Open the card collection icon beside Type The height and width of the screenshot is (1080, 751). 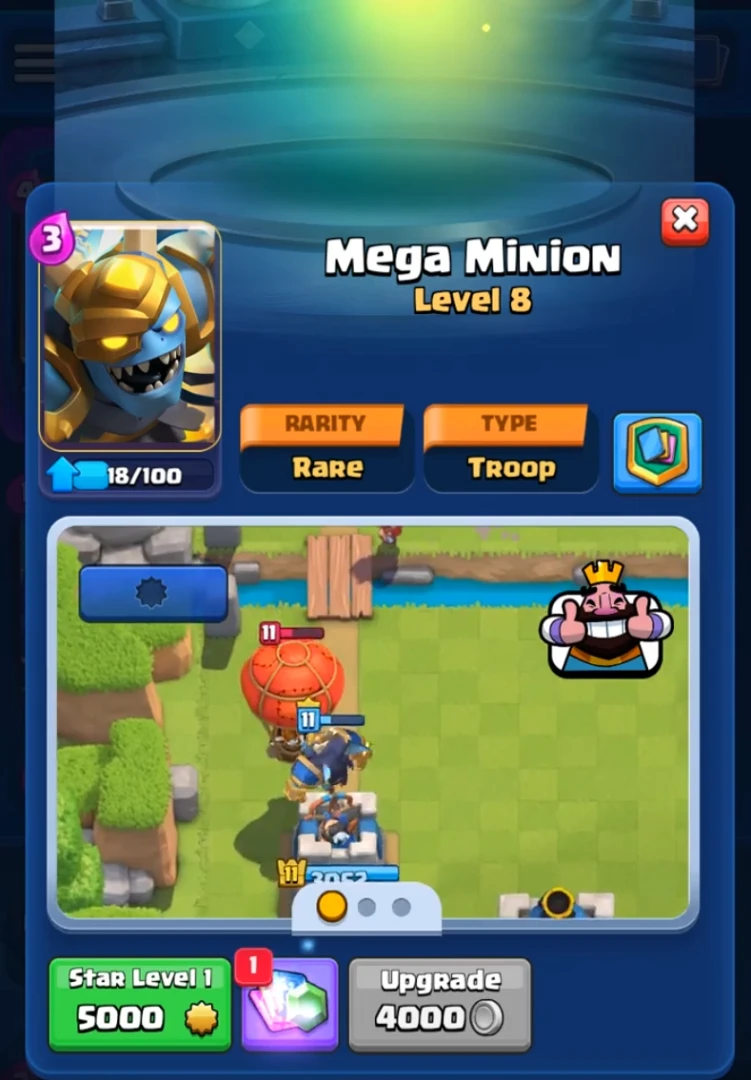click(x=657, y=453)
